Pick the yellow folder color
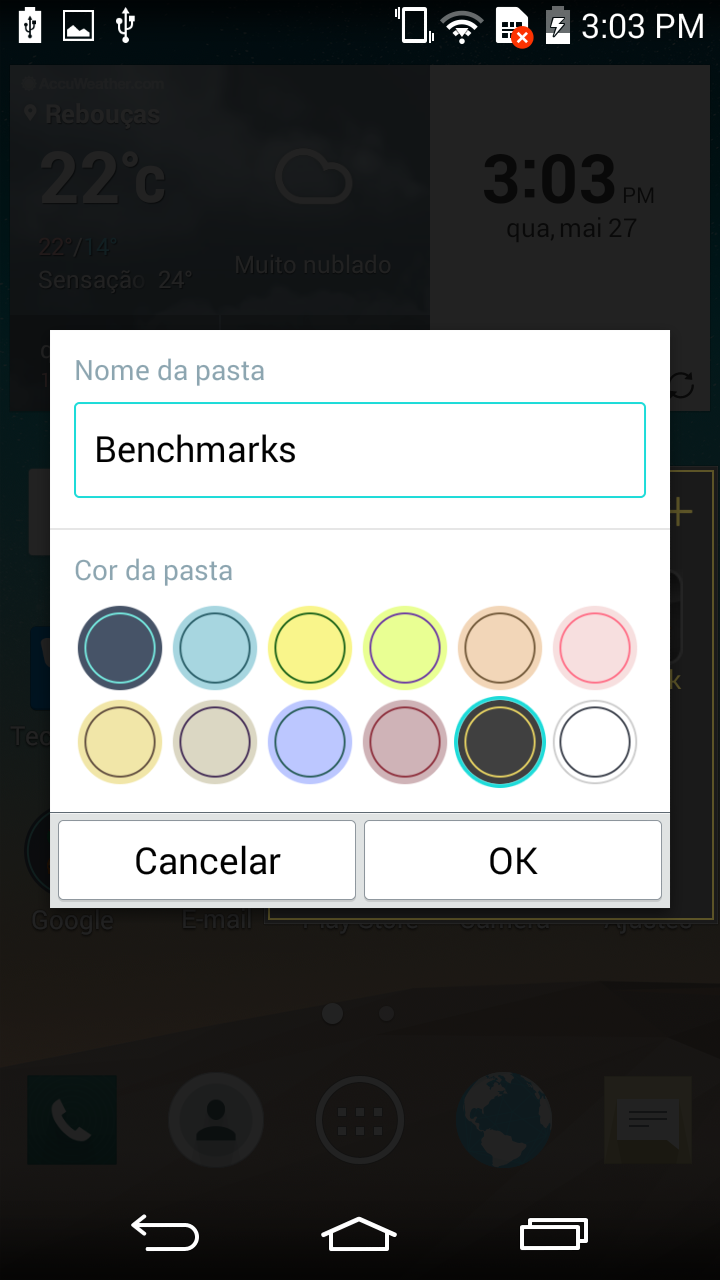Image resolution: width=720 pixels, height=1280 pixels. click(x=310, y=648)
